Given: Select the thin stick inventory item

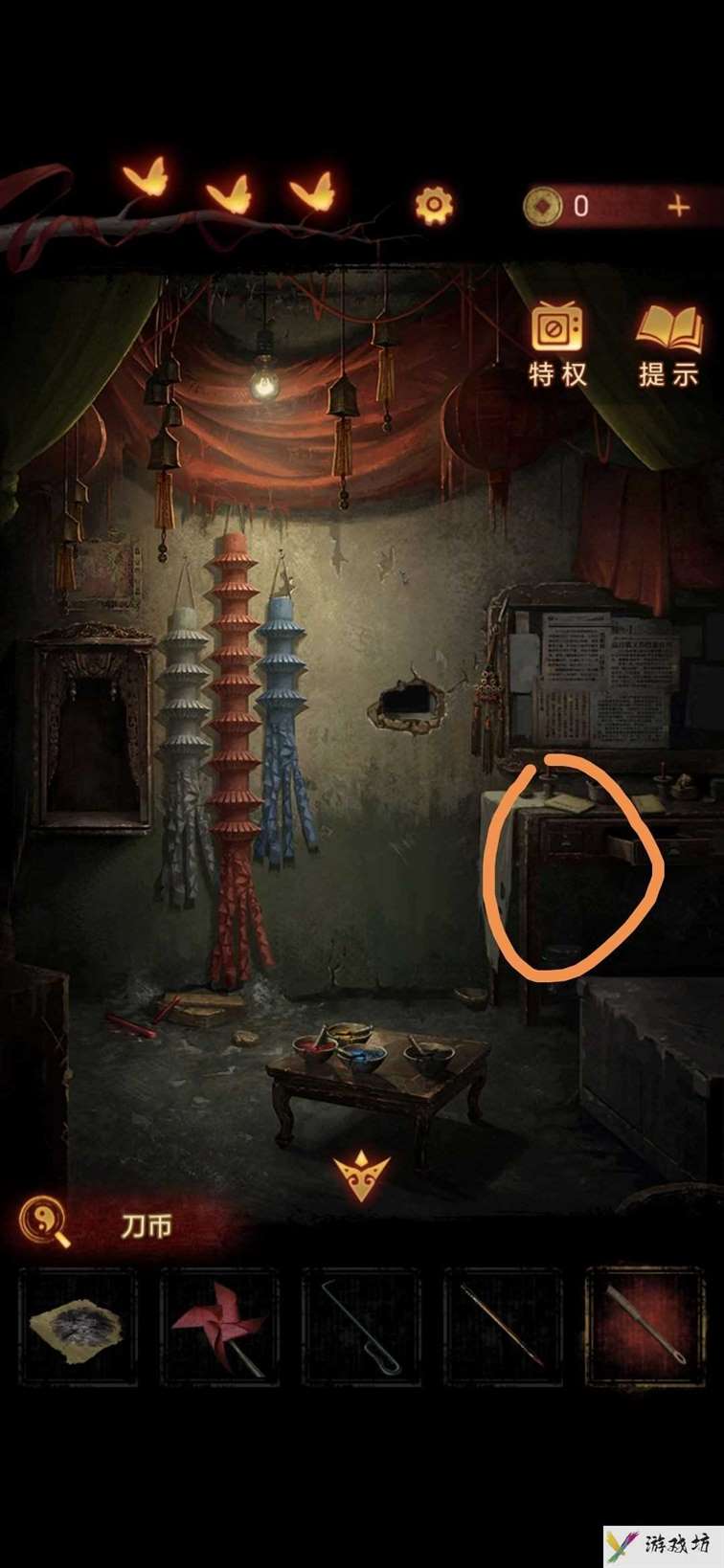Looking at the screenshot, I should (503, 1326).
